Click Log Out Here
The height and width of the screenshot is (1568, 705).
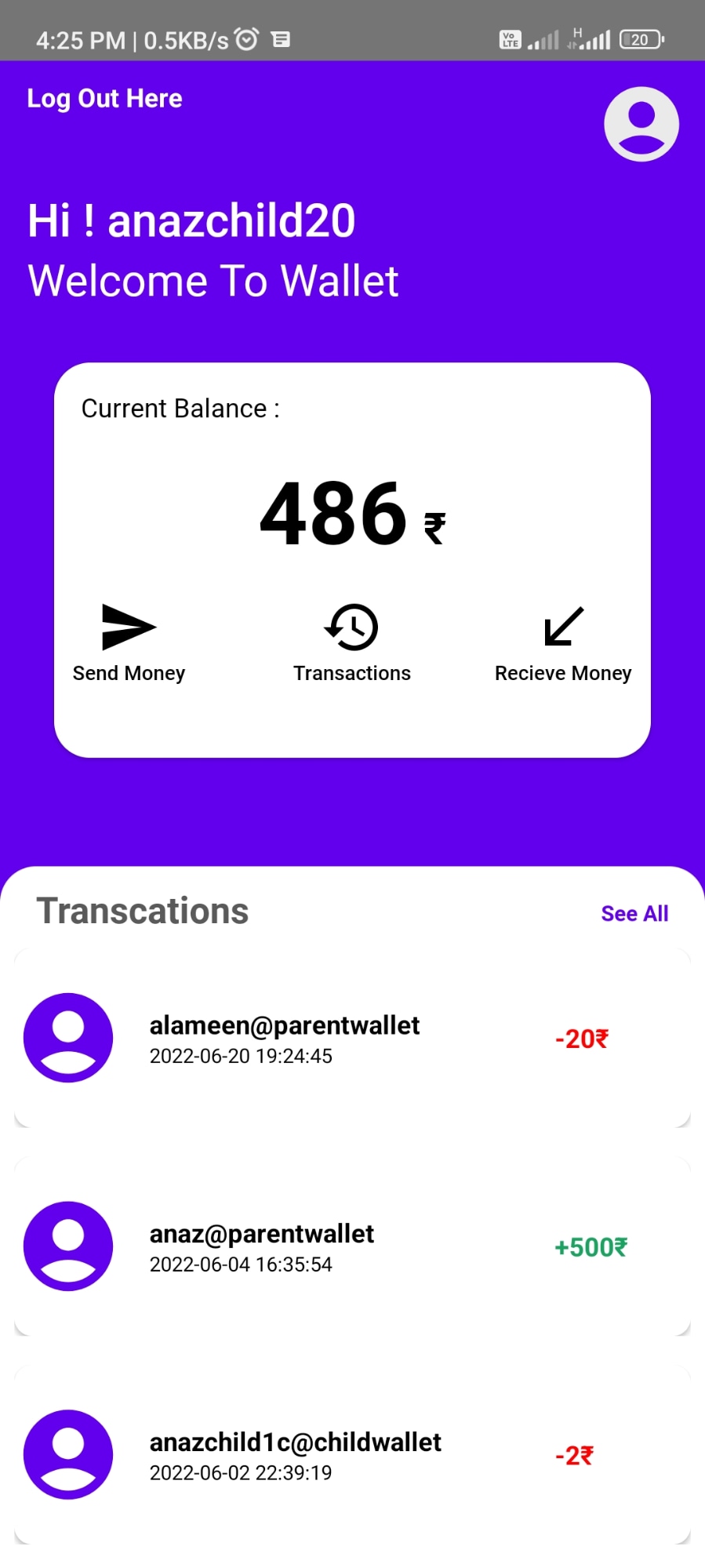[104, 99]
